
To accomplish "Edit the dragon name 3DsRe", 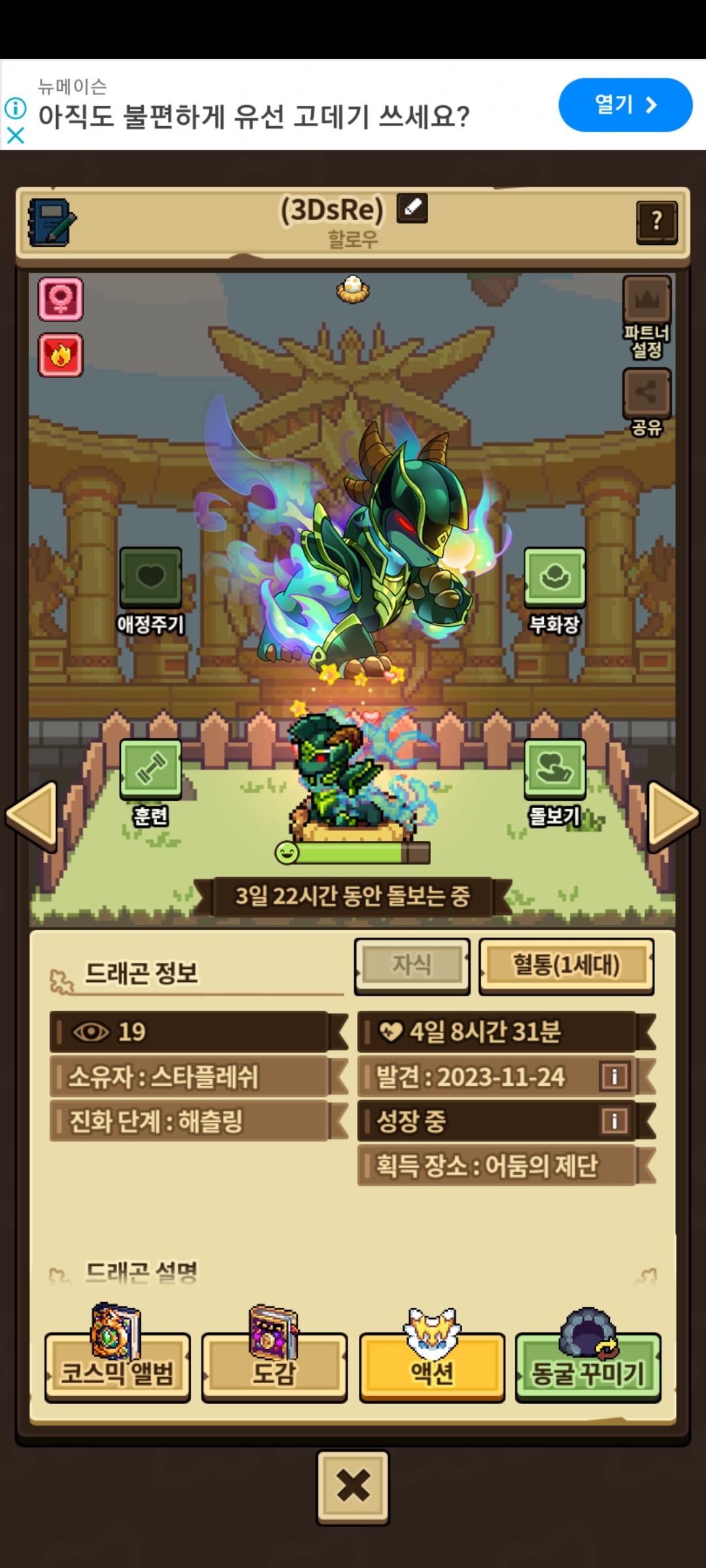I will [412, 208].
